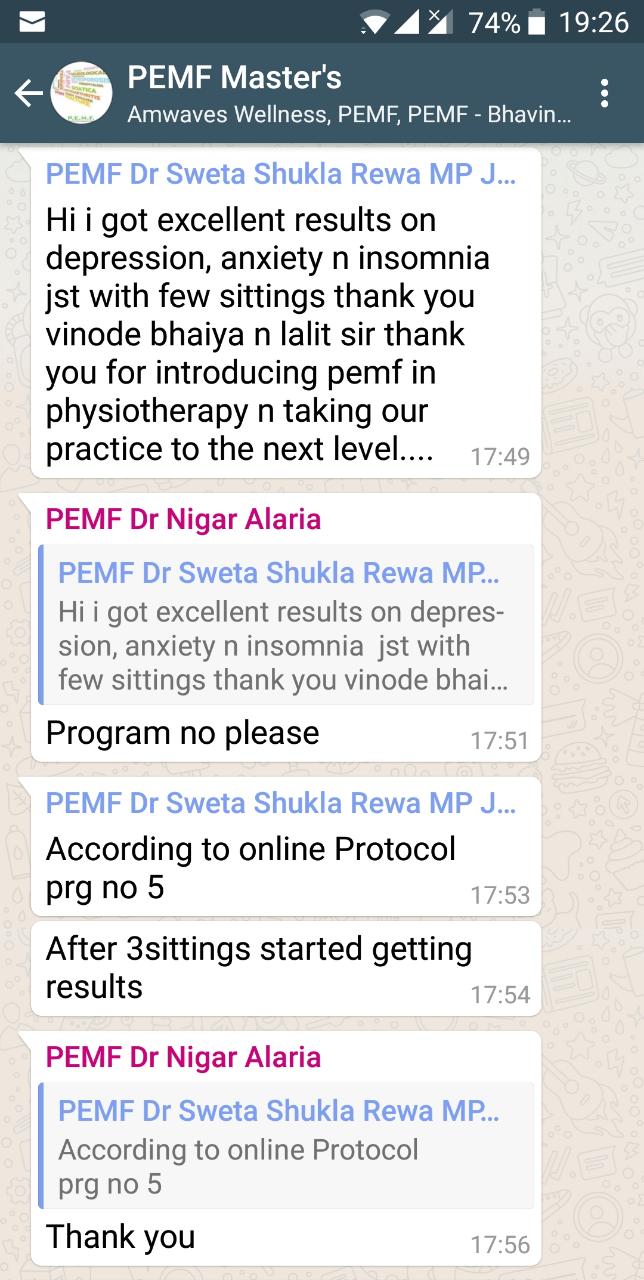This screenshot has height=1280, width=644.
Task: Tap the PEMF Master's group avatar
Action: tap(81, 93)
